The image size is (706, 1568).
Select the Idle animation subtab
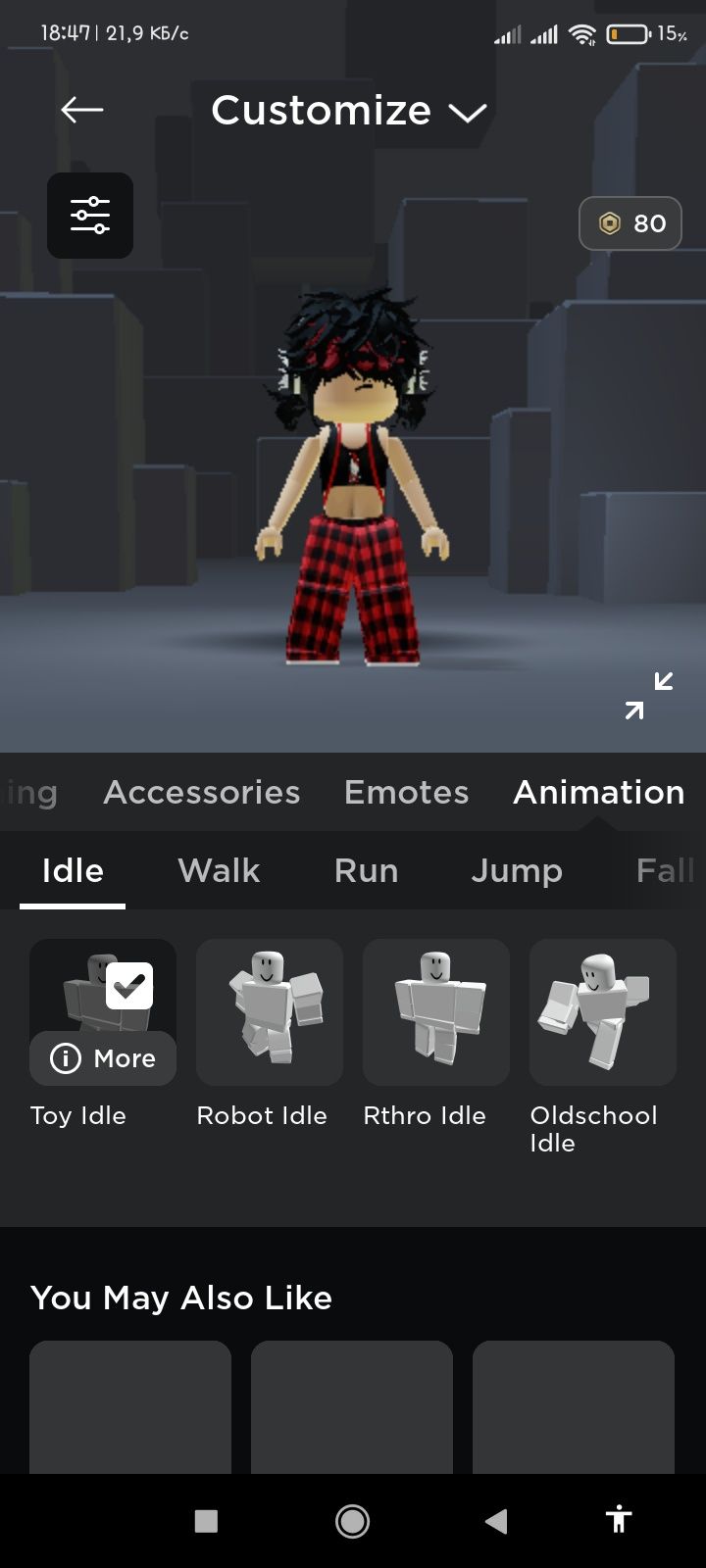tap(73, 870)
